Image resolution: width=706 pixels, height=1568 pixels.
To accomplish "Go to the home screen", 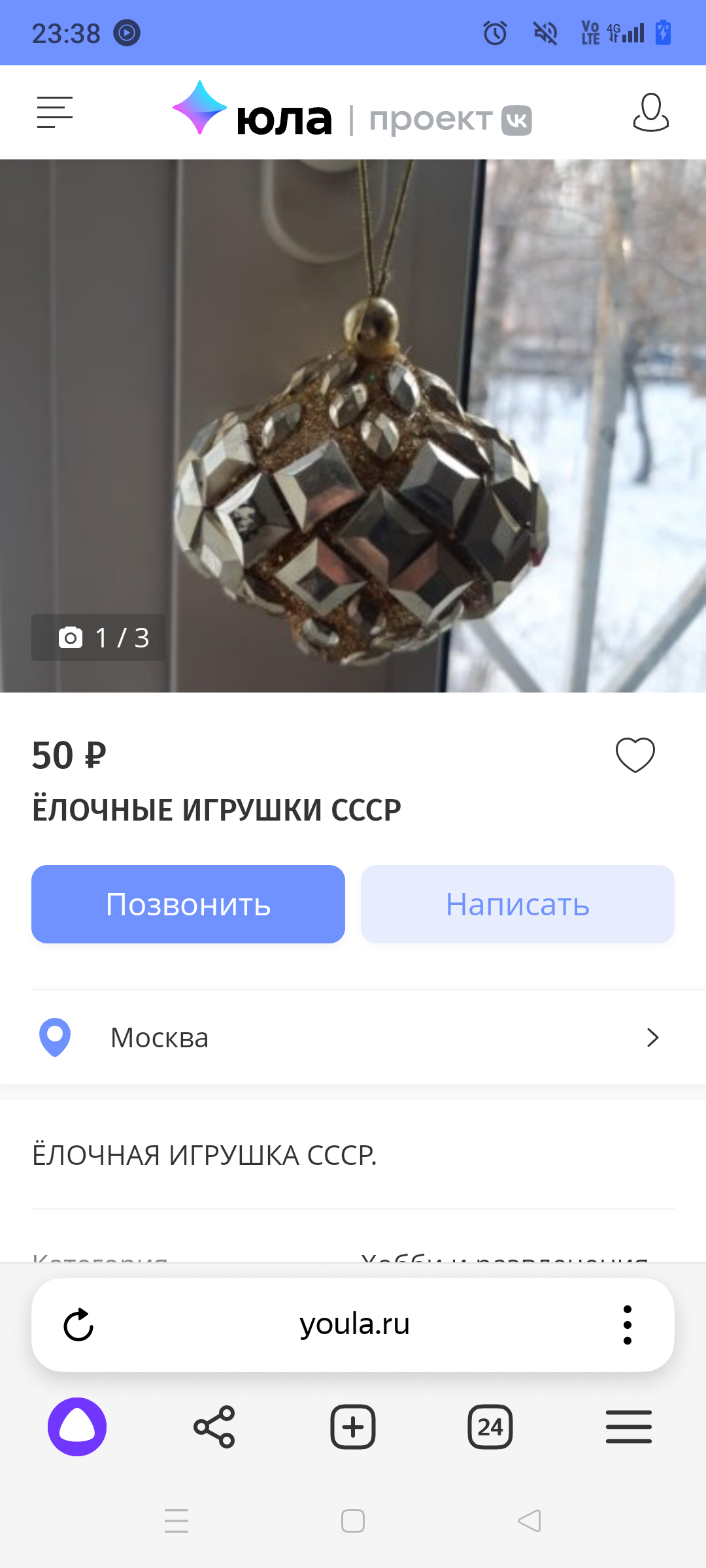I will (353, 1521).
